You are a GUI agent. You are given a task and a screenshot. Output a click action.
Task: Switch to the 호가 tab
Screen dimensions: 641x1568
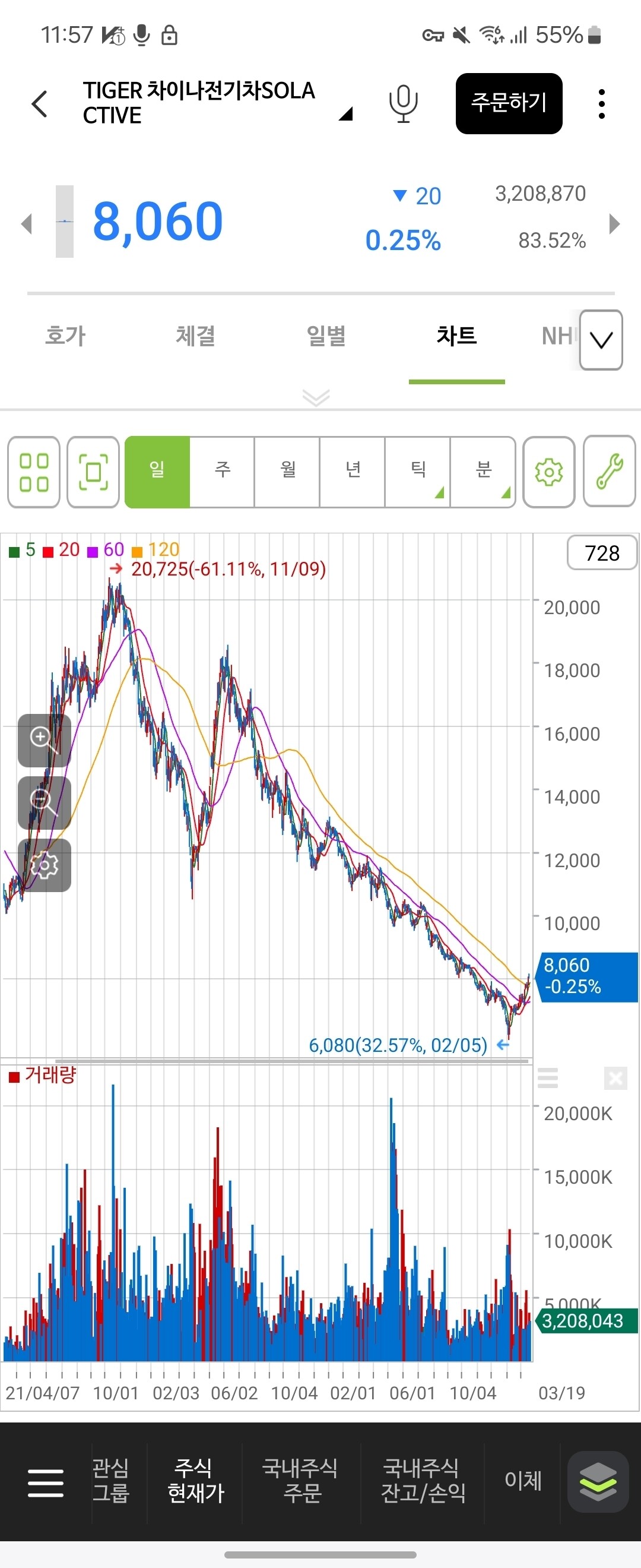pyautogui.click(x=66, y=336)
